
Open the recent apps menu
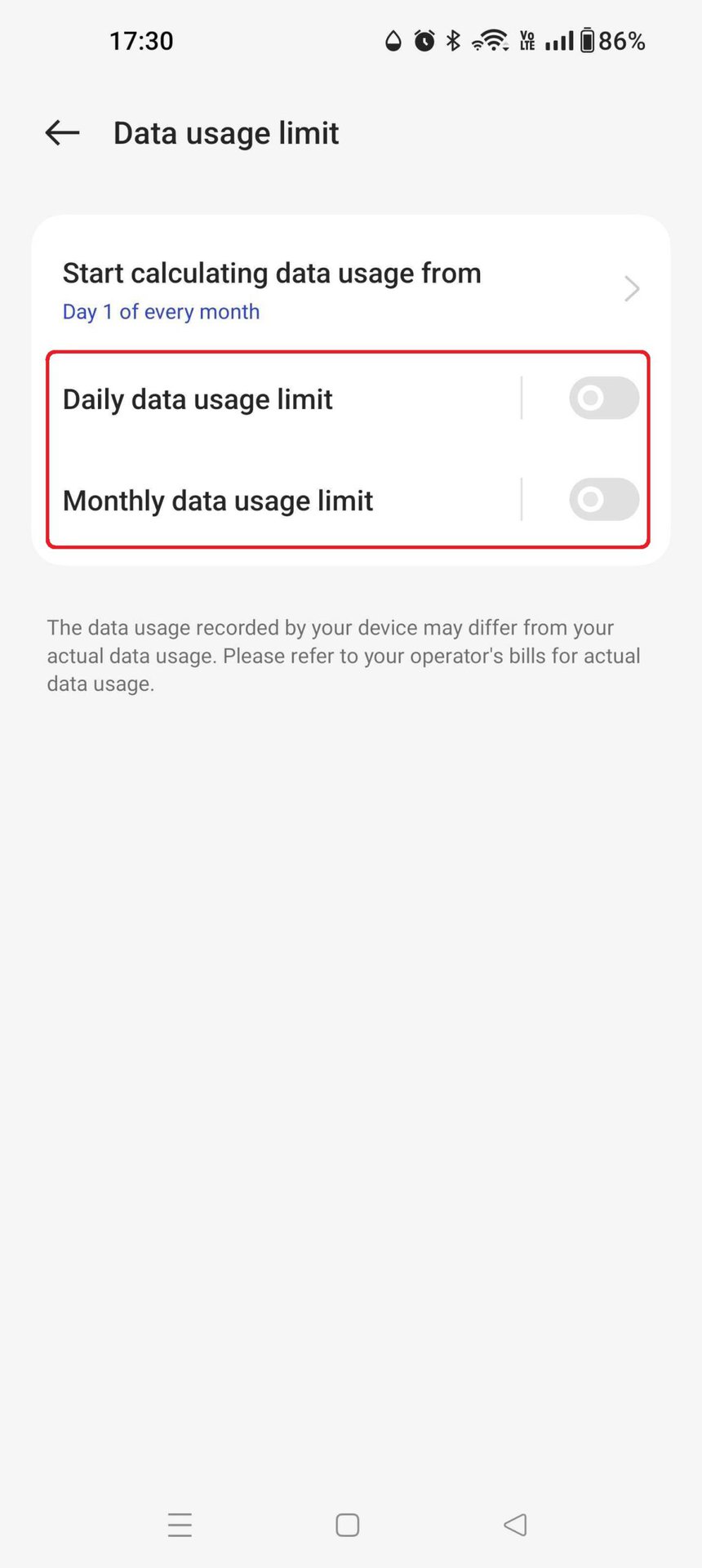(180, 1524)
